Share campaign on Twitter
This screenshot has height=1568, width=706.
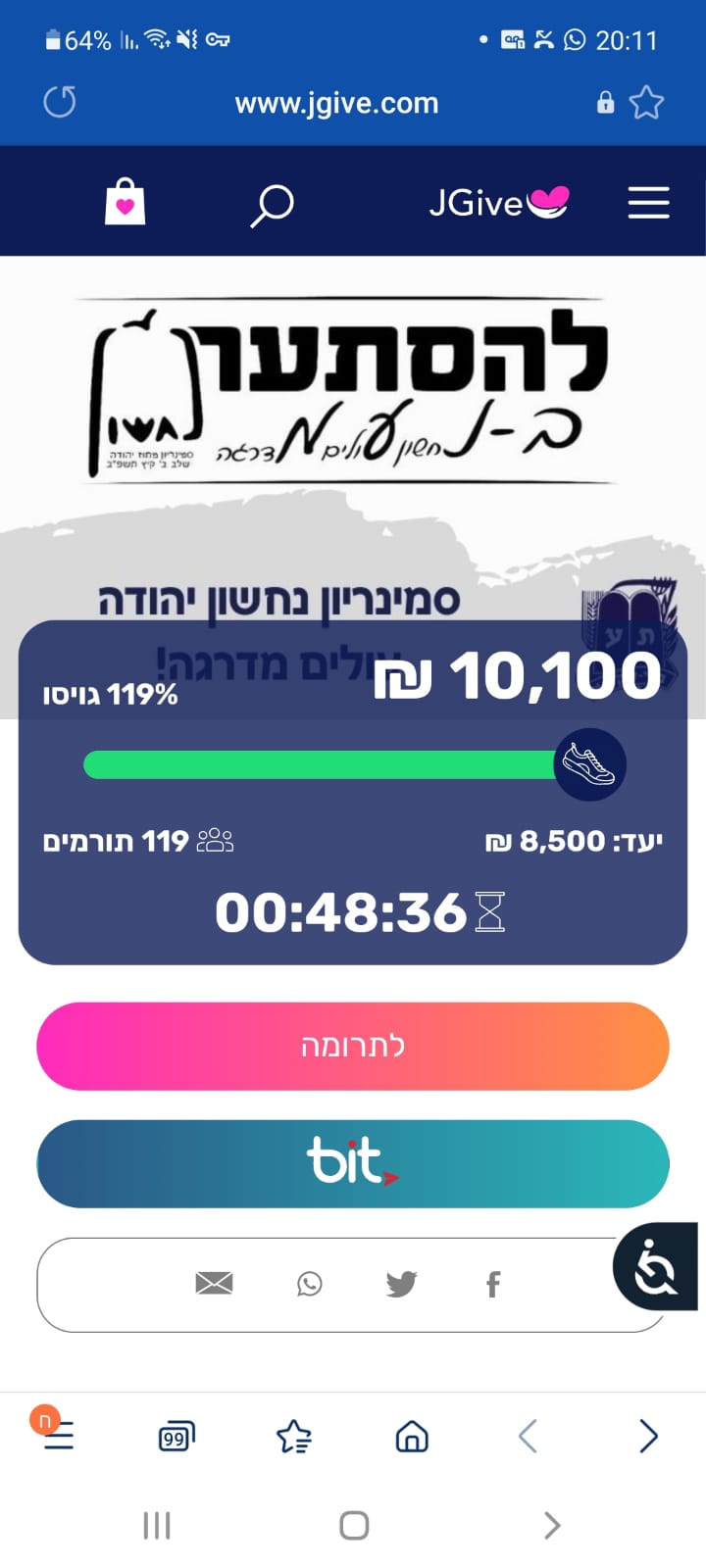click(401, 1283)
